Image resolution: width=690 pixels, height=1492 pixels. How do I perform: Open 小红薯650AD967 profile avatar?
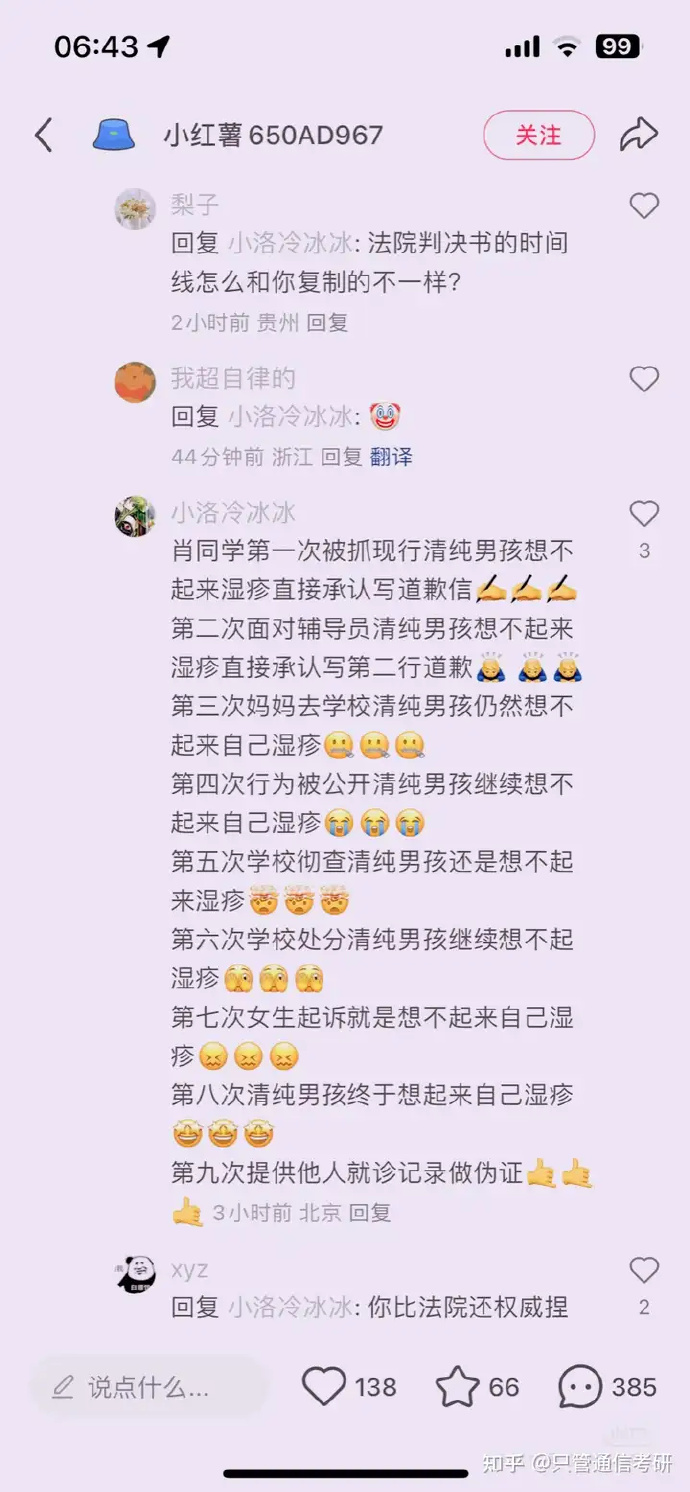pos(114,135)
